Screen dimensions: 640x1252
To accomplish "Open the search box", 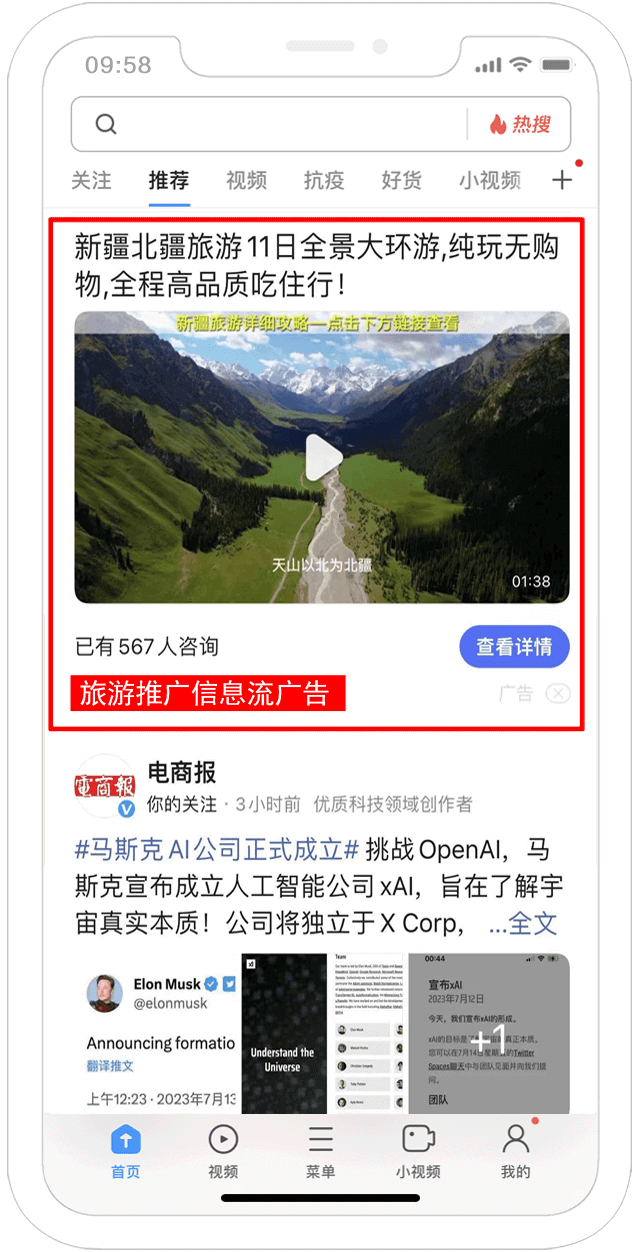I will tap(280, 124).
